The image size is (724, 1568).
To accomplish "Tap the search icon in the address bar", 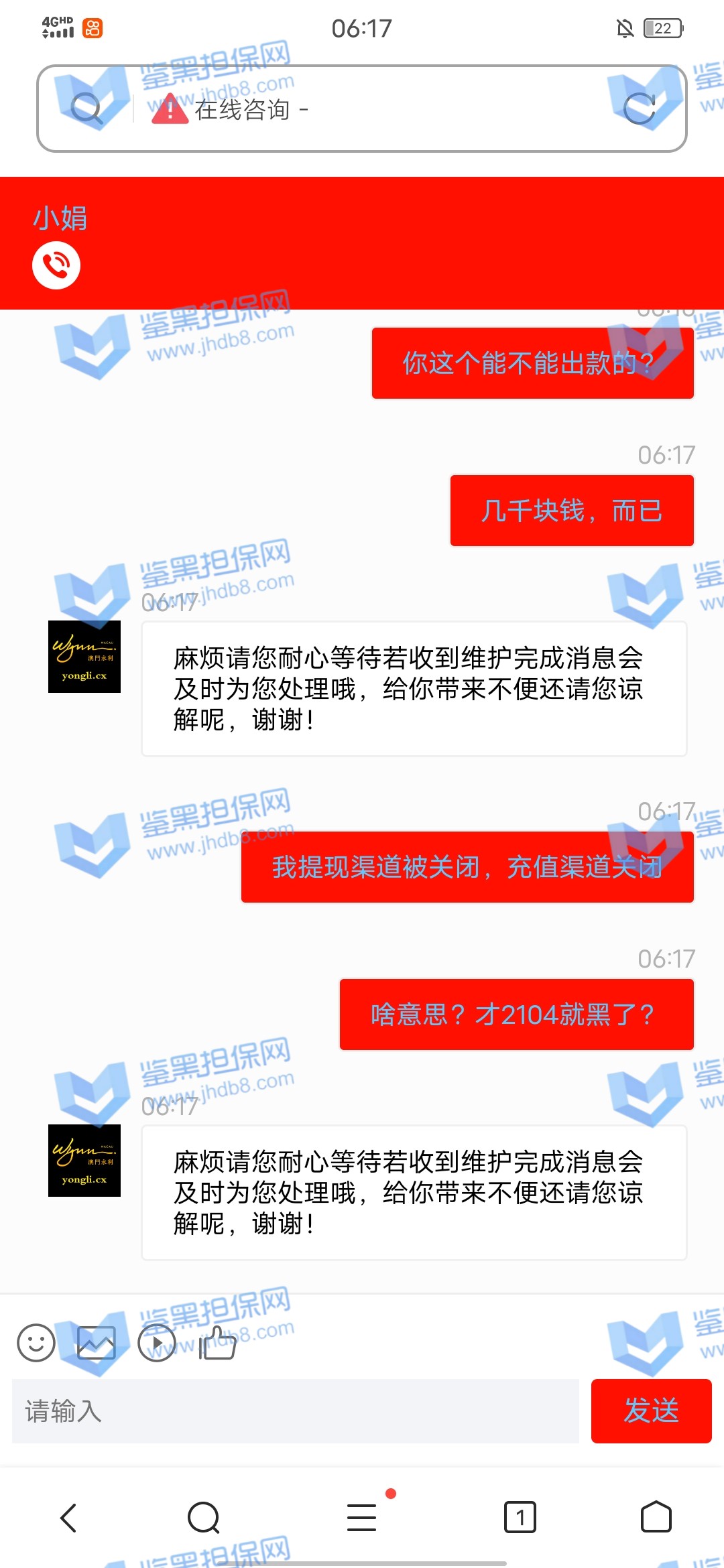I will click(86, 108).
